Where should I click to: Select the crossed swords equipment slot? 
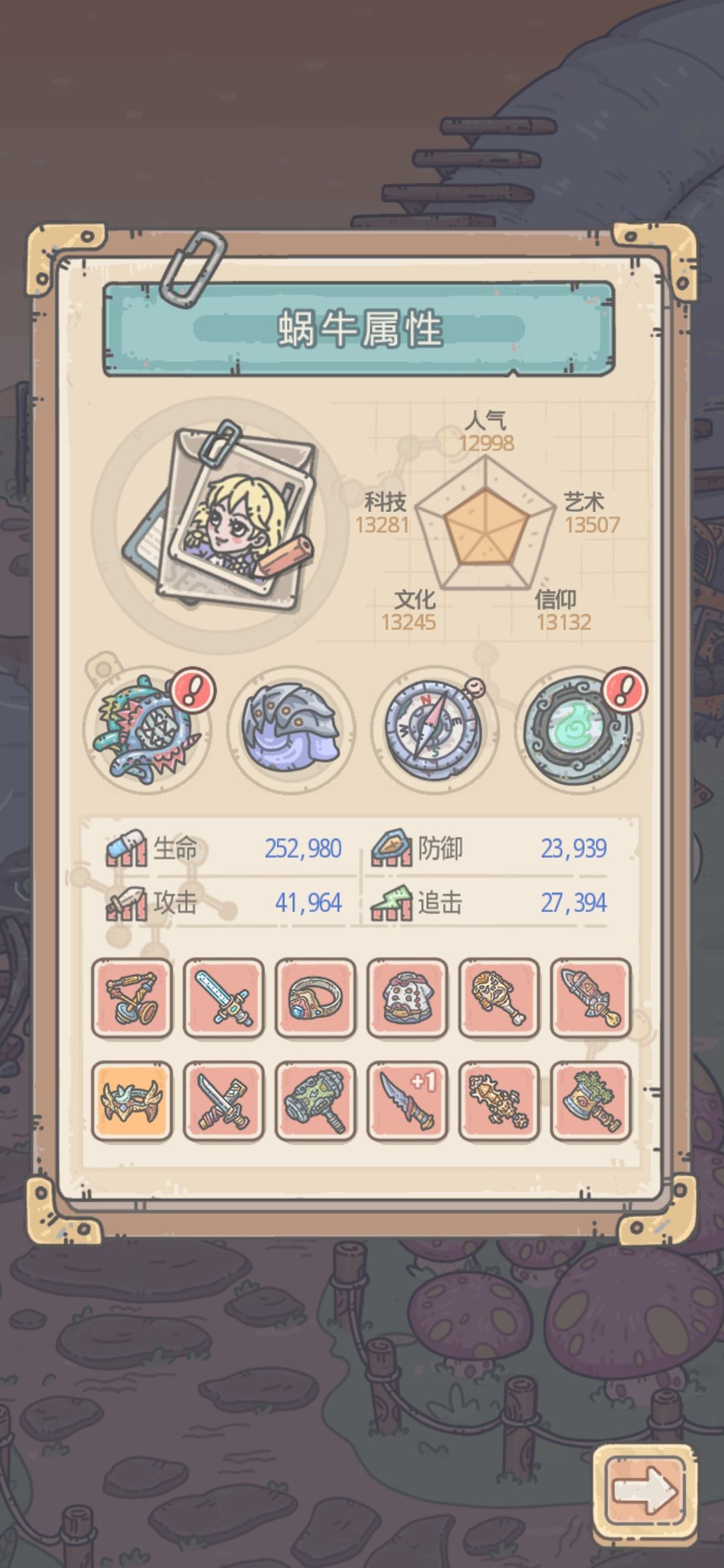click(224, 1101)
